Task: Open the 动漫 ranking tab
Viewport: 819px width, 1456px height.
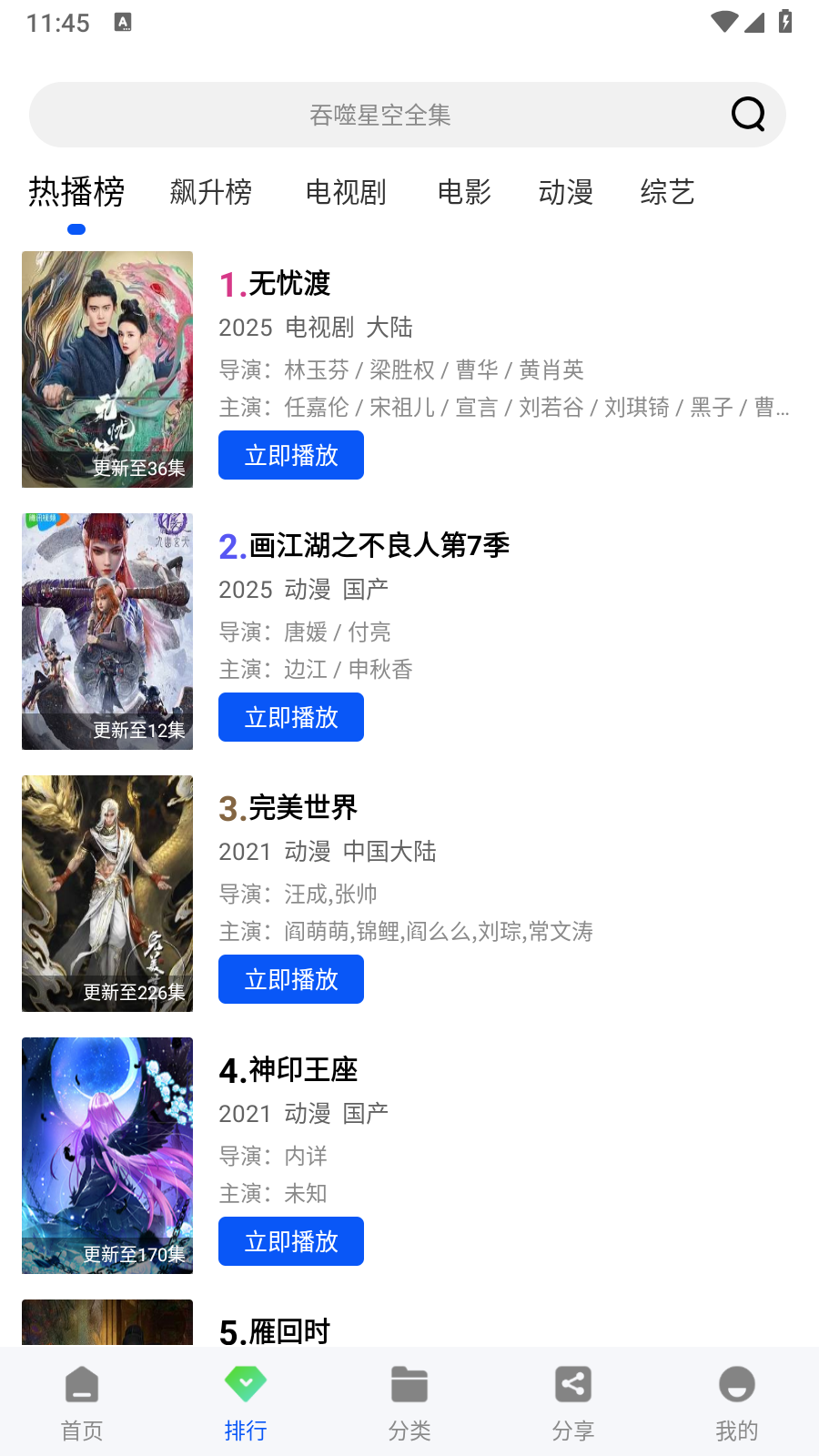Action: pos(565,192)
